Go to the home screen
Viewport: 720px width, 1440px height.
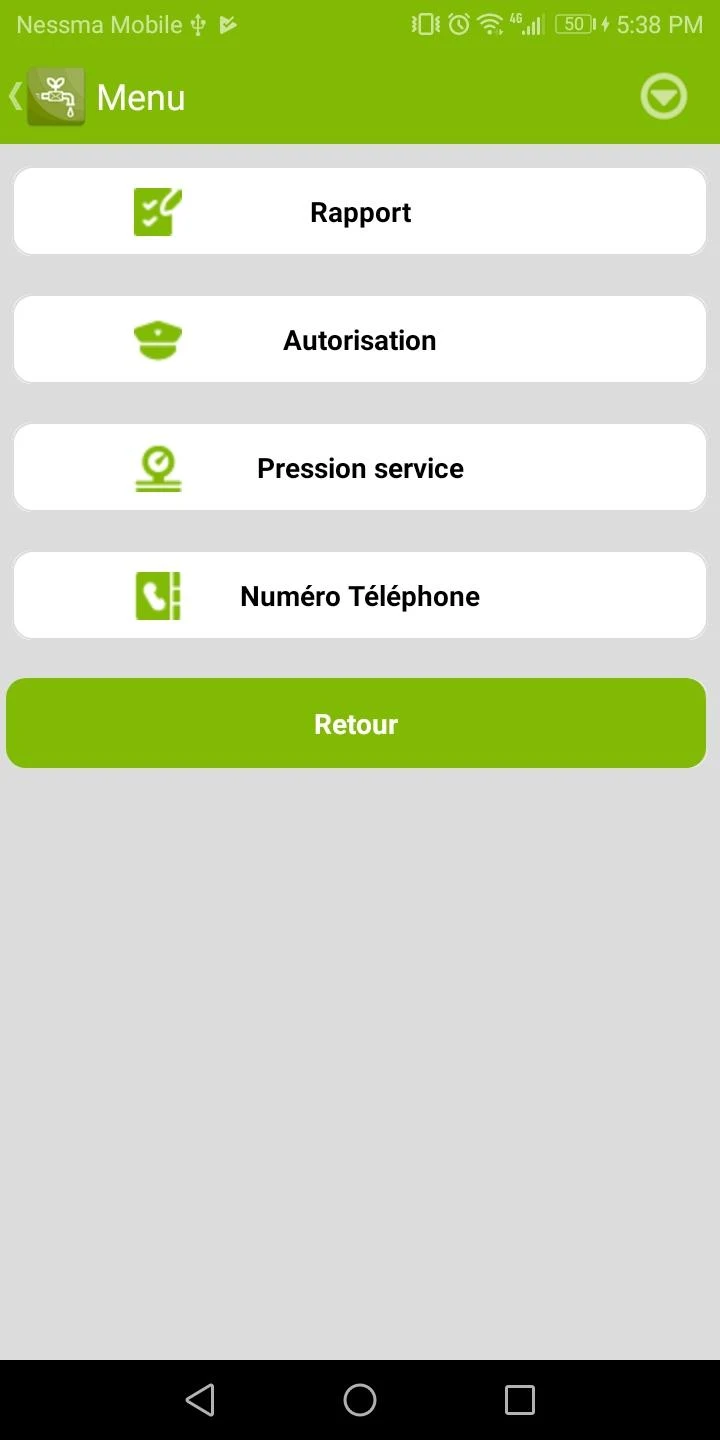360,1399
